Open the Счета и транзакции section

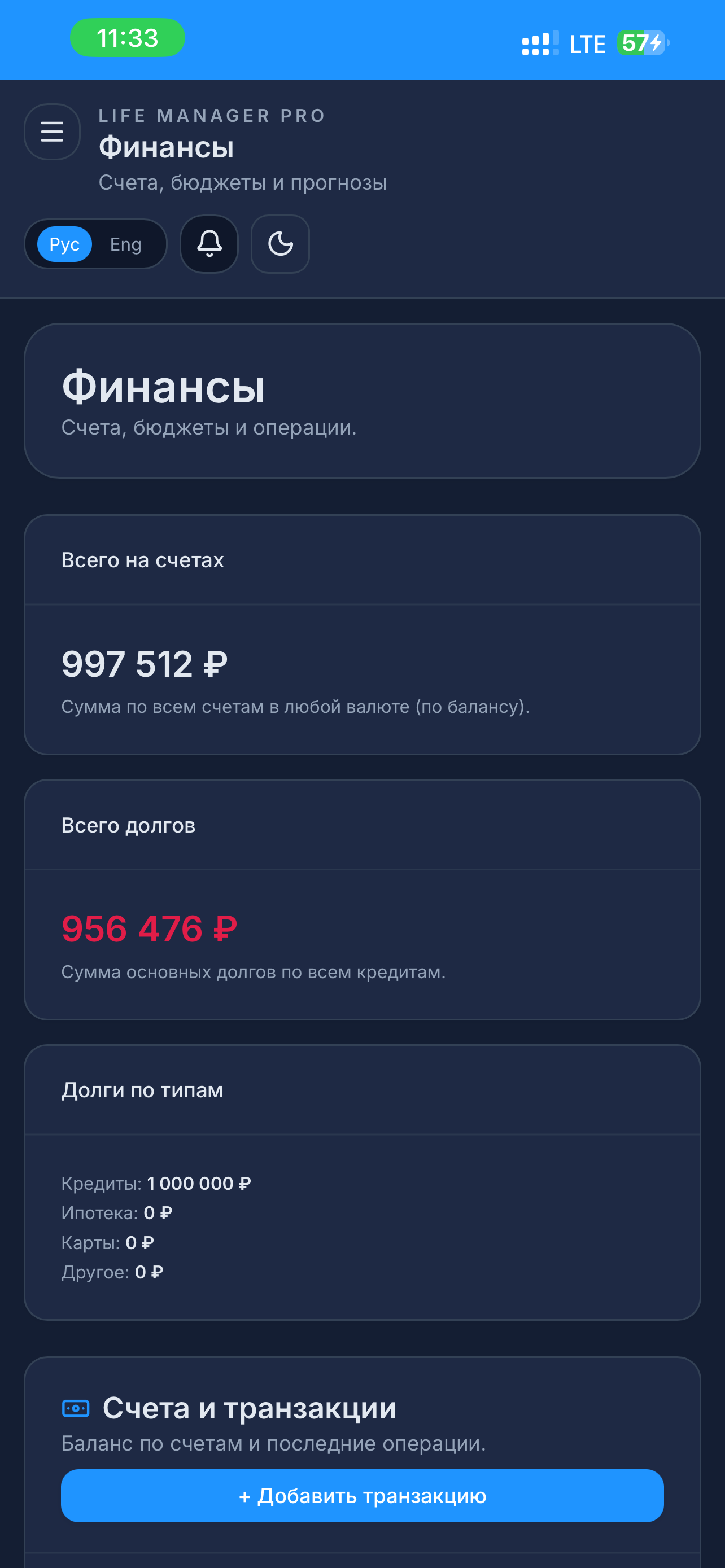pyautogui.click(x=251, y=1407)
